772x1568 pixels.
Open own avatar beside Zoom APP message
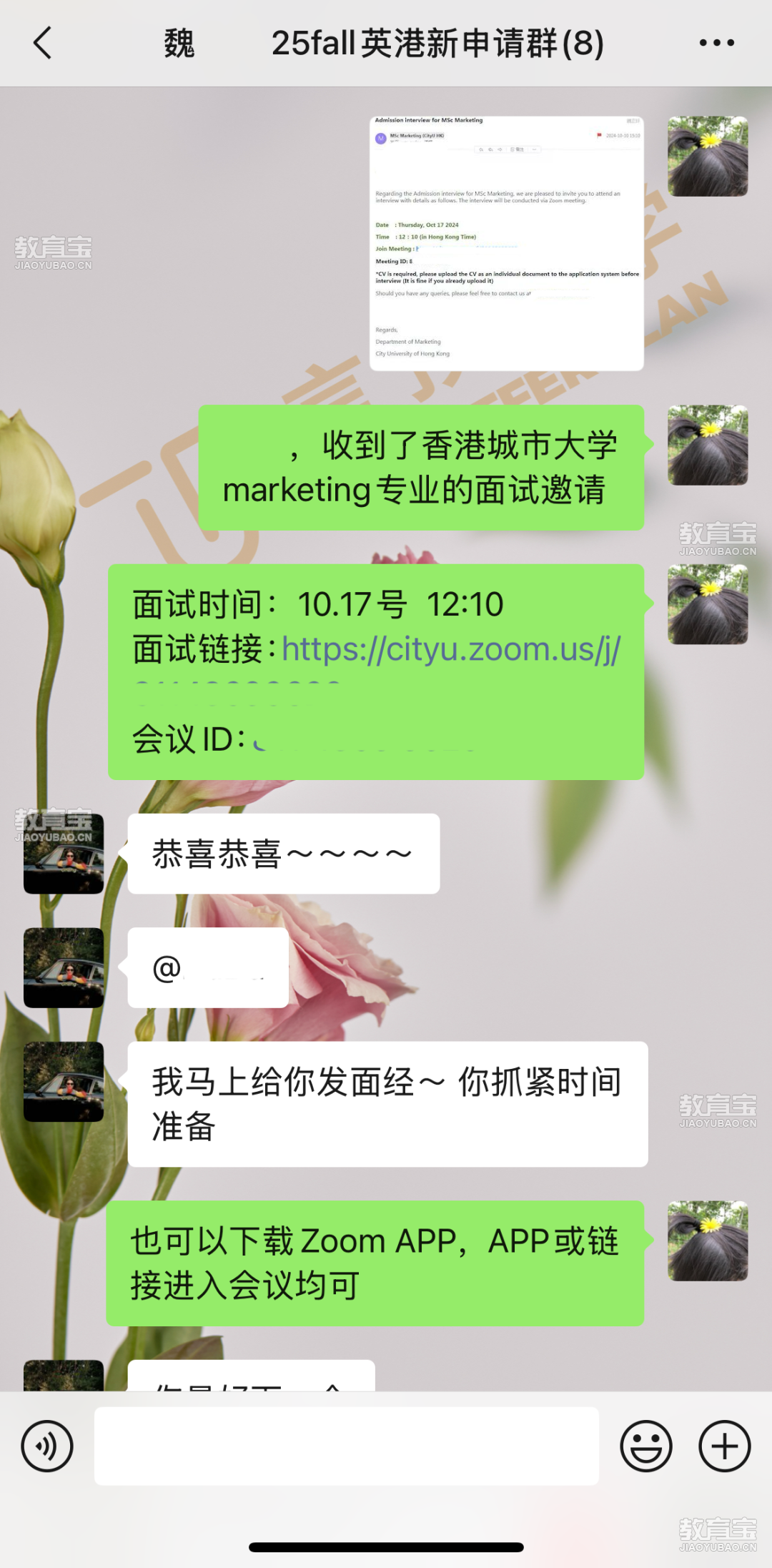click(707, 1241)
